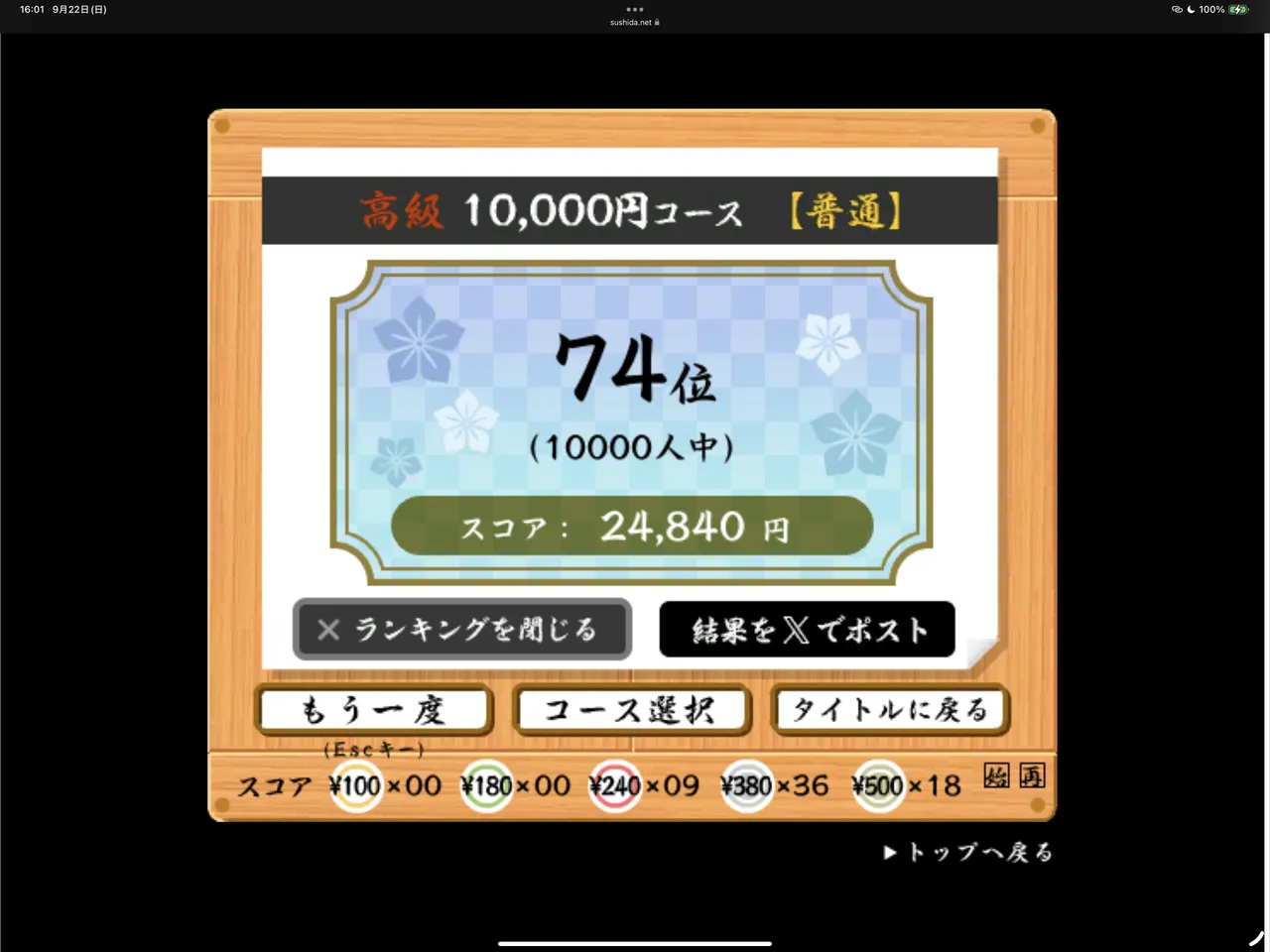Tap the 絵 icon beside the score row
The height and width of the screenshot is (952, 1270).
tap(996, 776)
